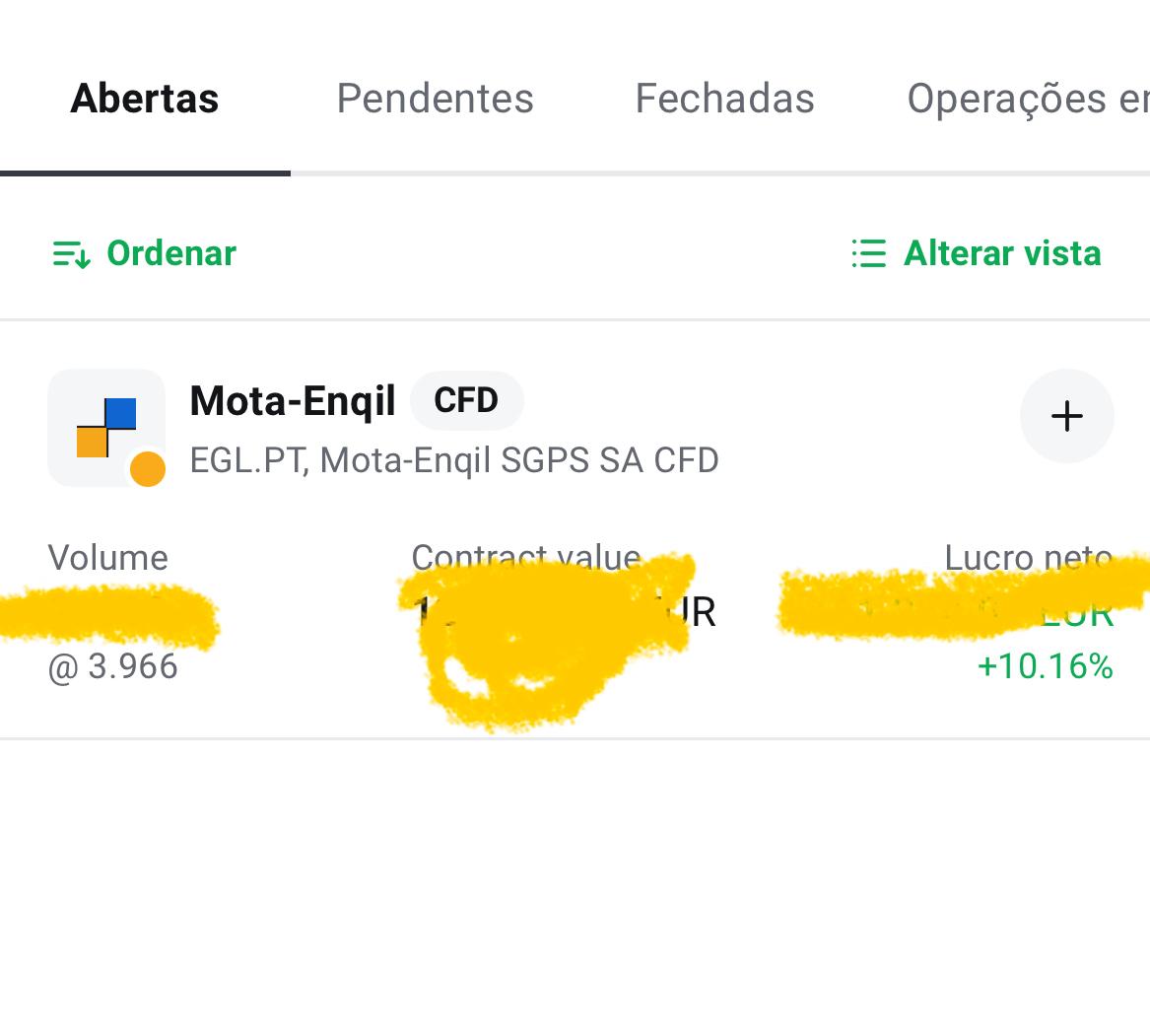Tap Alterar vista to change layout
Viewport: 1150px width, 1036px height.
tap(977, 253)
